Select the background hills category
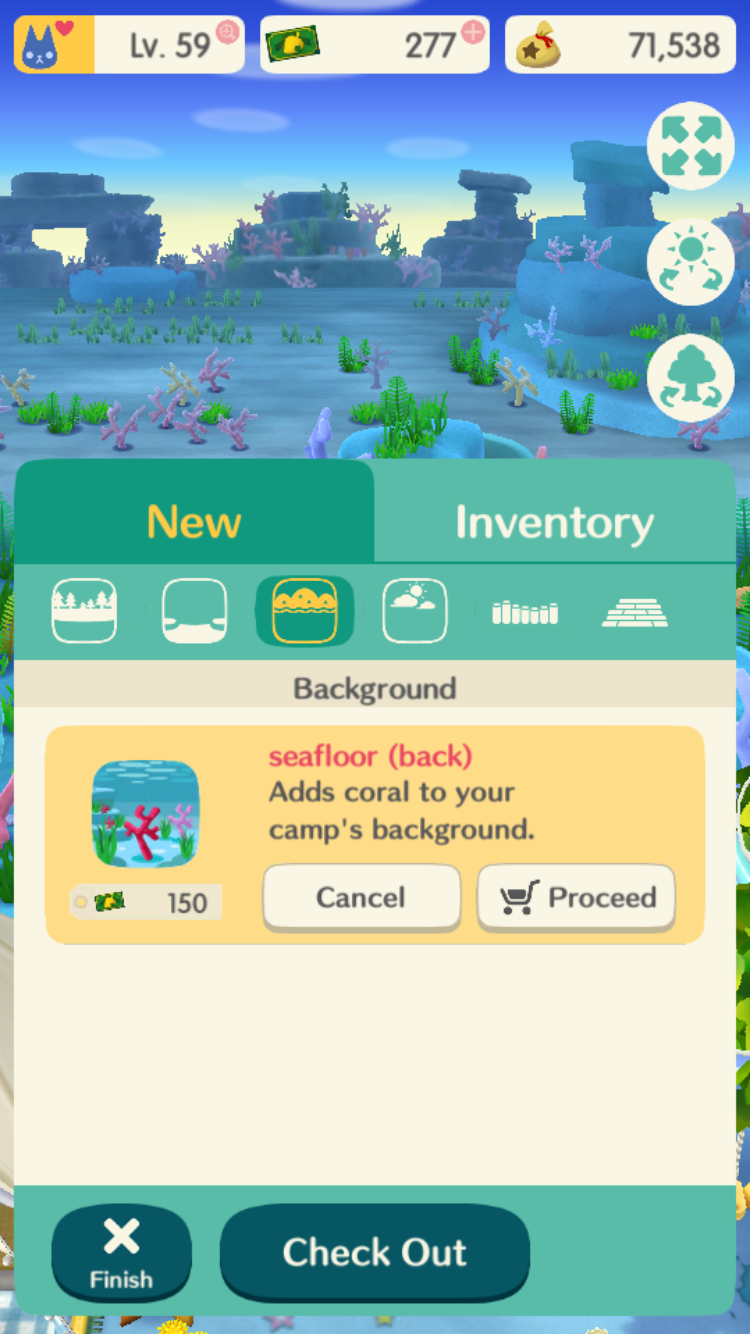Image resolution: width=750 pixels, height=1334 pixels. click(304, 611)
